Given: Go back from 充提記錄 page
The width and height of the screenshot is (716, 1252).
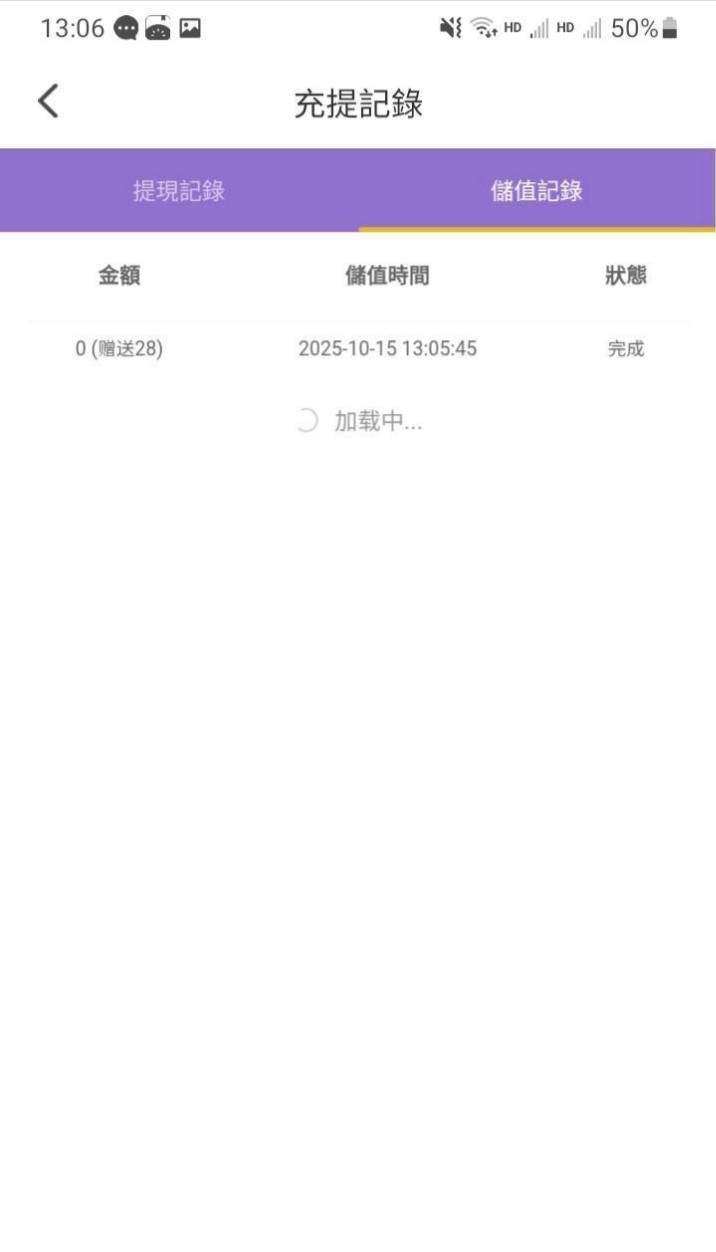Looking at the screenshot, I should 48,102.
